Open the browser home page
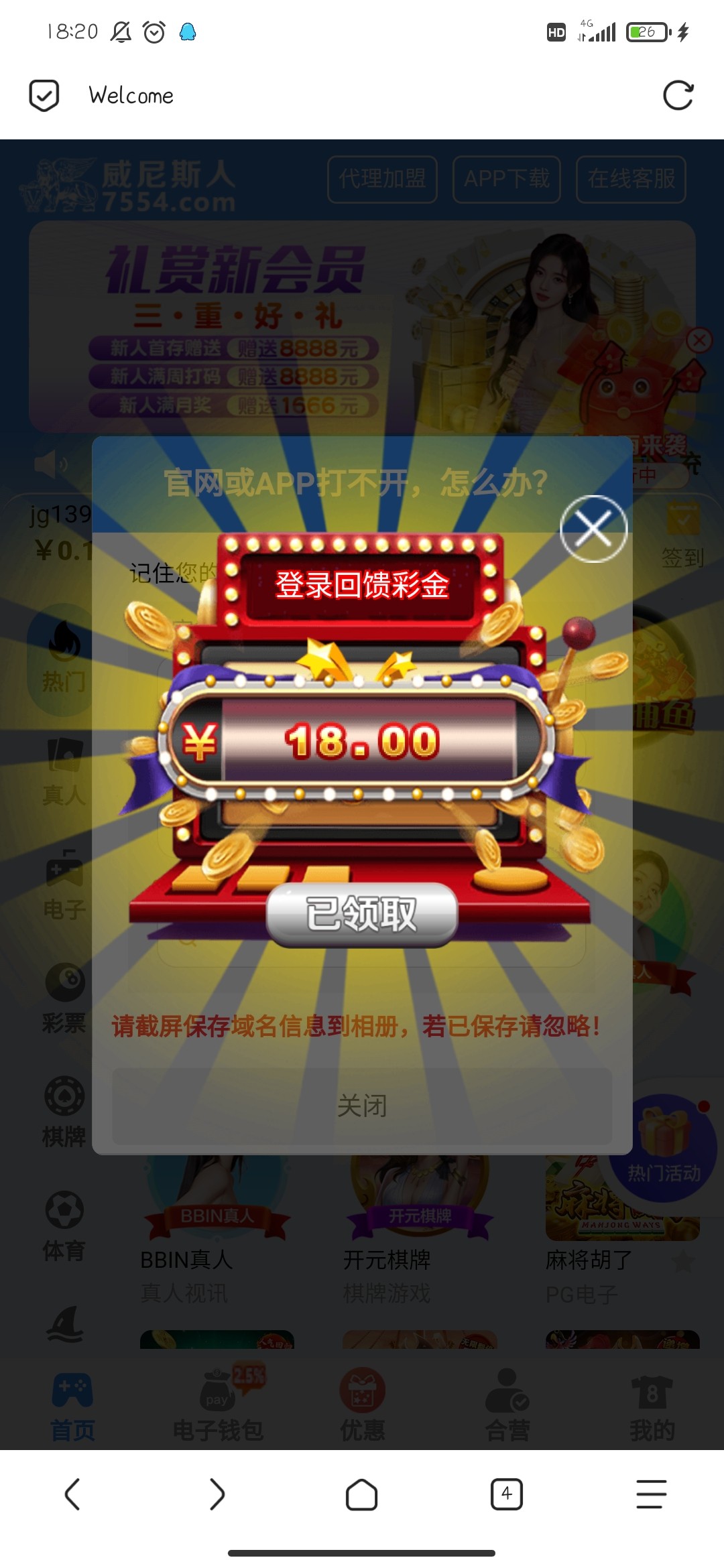 (362, 1494)
